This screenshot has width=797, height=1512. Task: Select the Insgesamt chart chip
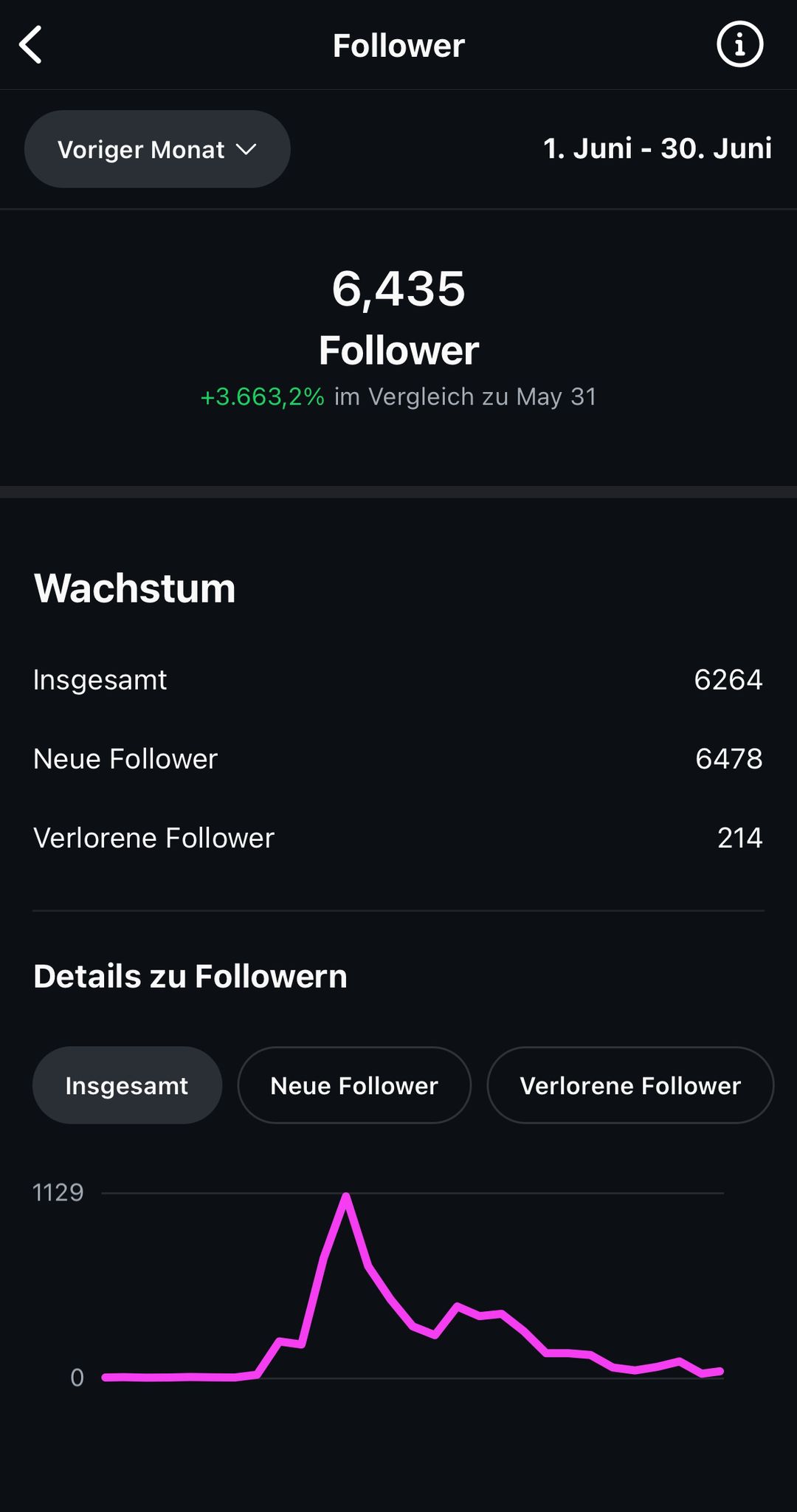(x=127, y=1085)
